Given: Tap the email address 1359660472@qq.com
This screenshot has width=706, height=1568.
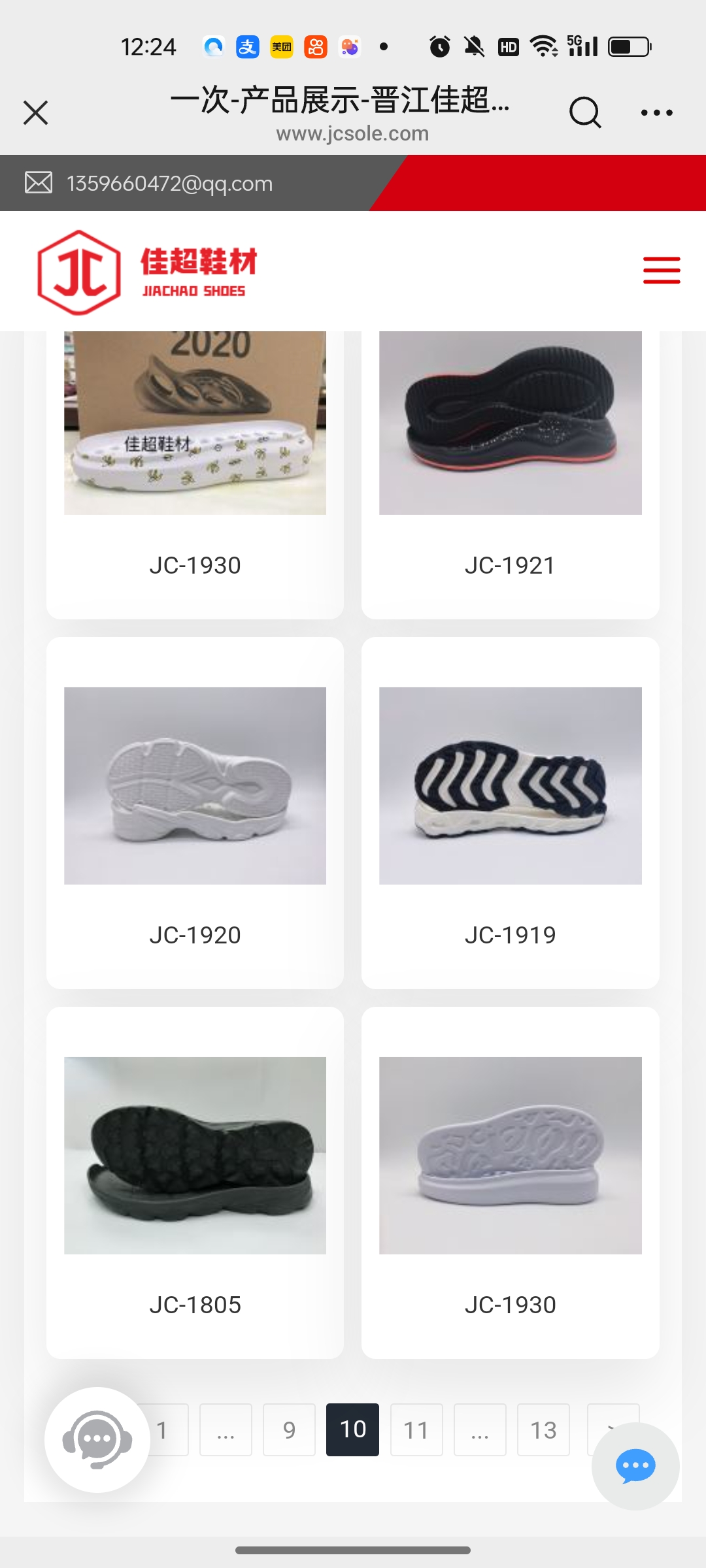Looking at the screenshot, I should pyautogui.click(x=169, y=184).
